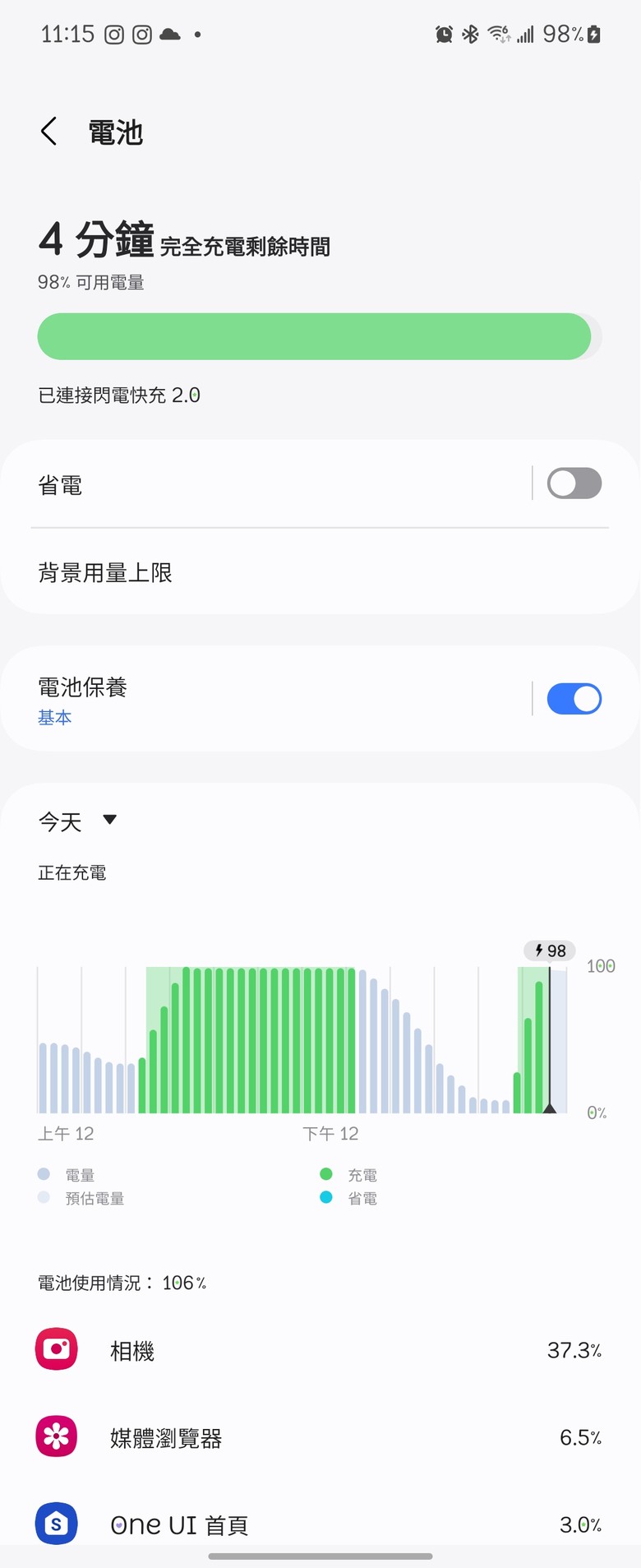Enable the 省電 power saving toggle
This screenshot has height=1568, width=641.
click(x=574, y=483)
